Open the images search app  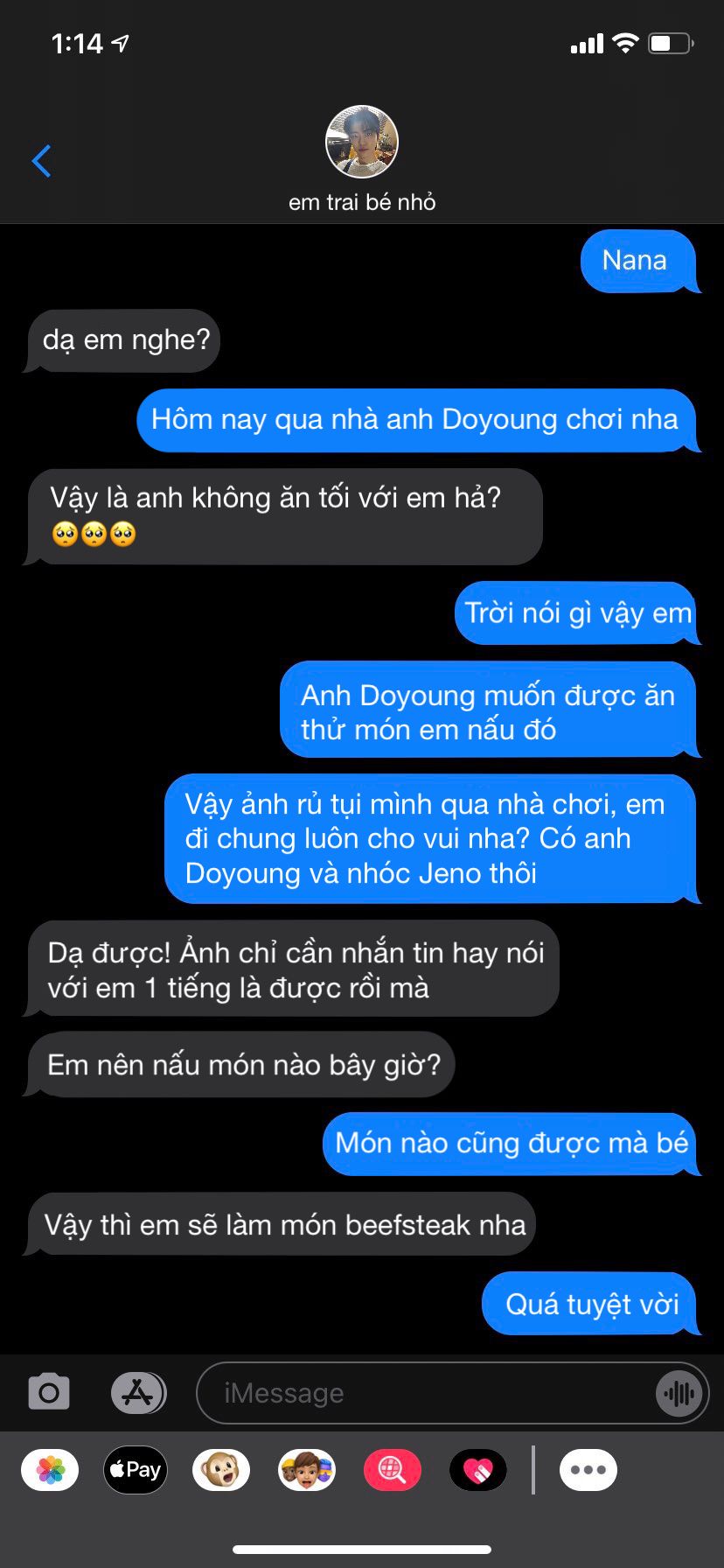392,1471
